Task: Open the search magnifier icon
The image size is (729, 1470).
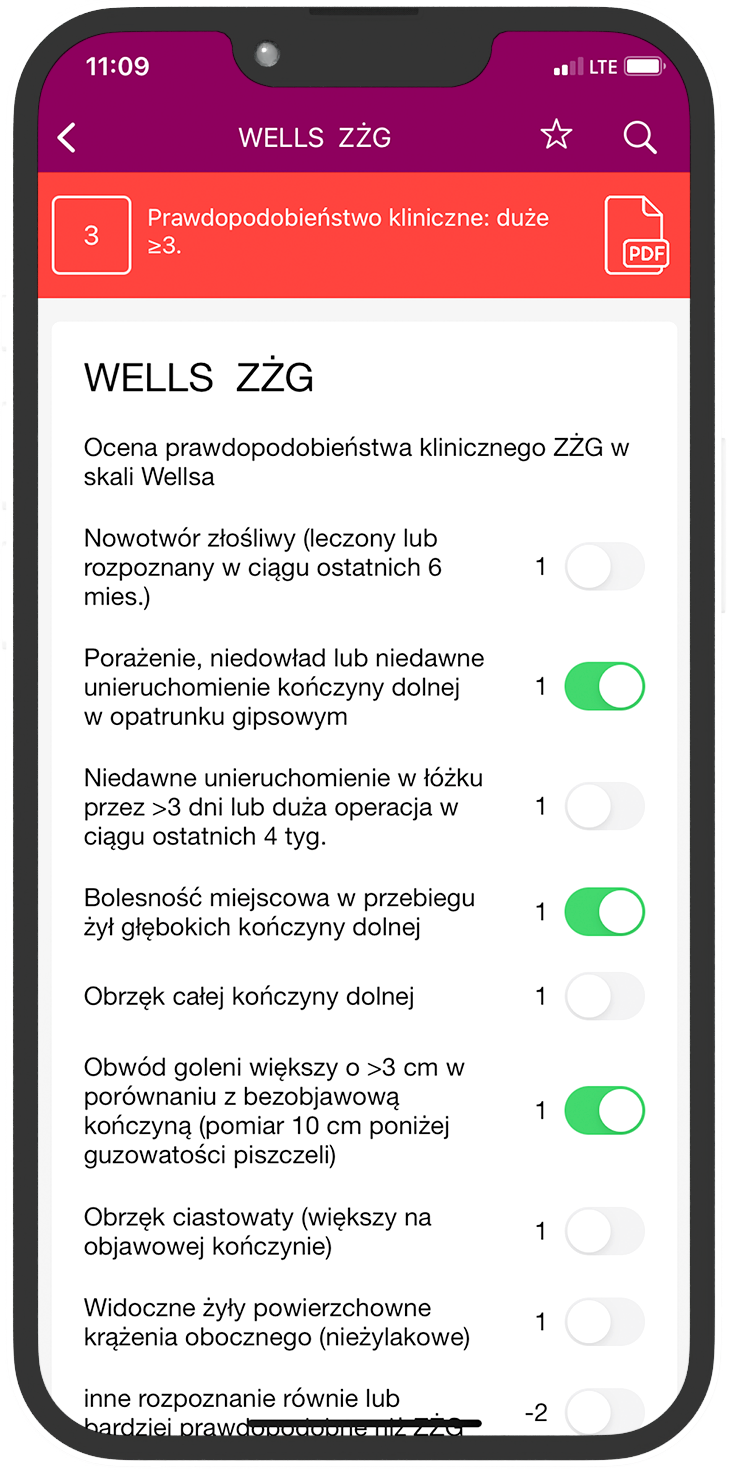Action: point(640,137)
